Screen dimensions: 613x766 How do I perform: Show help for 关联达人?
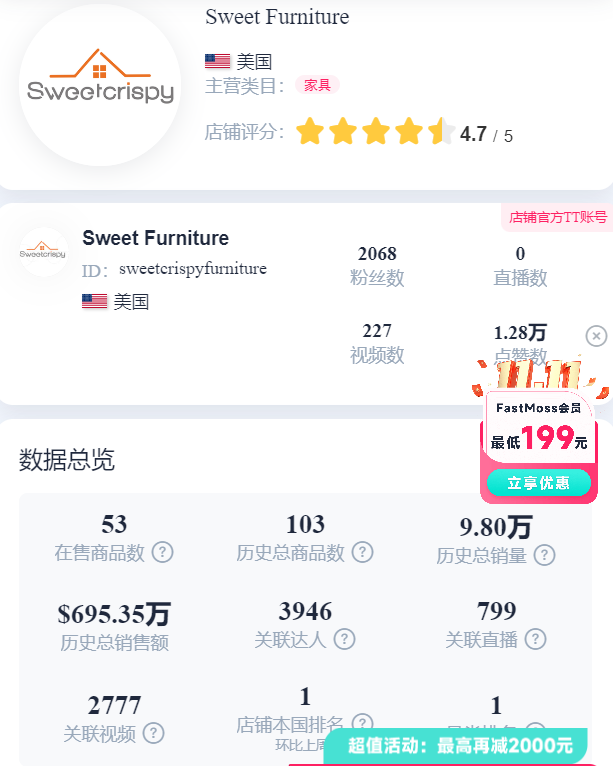pos(344,639)
